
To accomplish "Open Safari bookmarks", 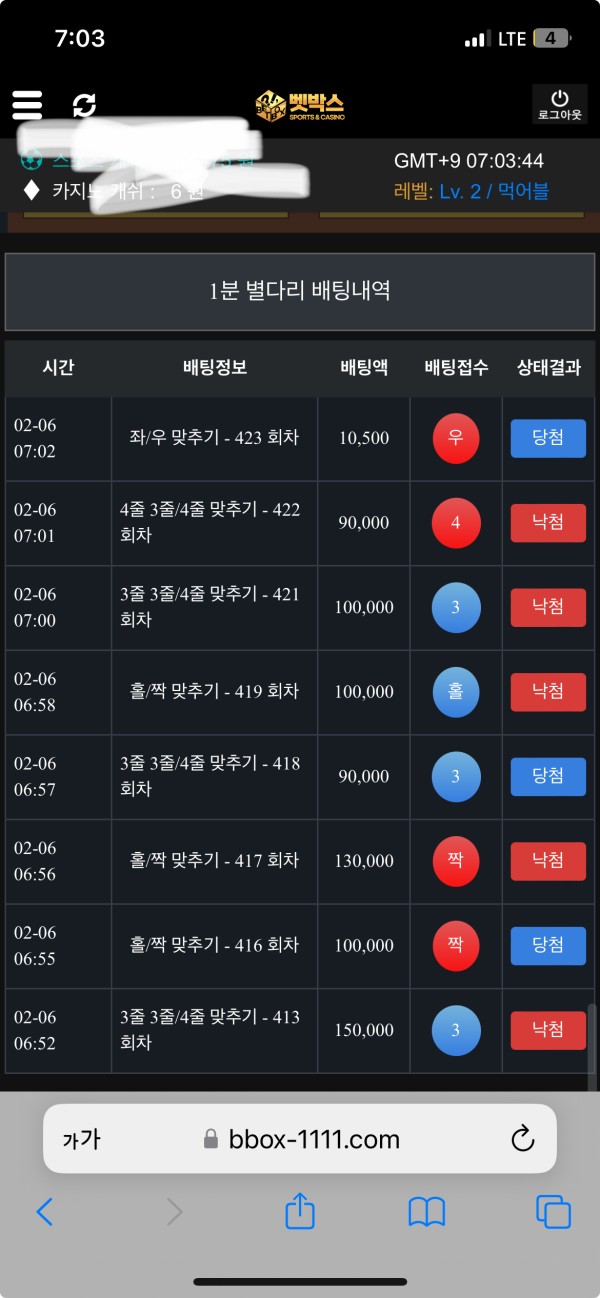I will click(427, 1212).
